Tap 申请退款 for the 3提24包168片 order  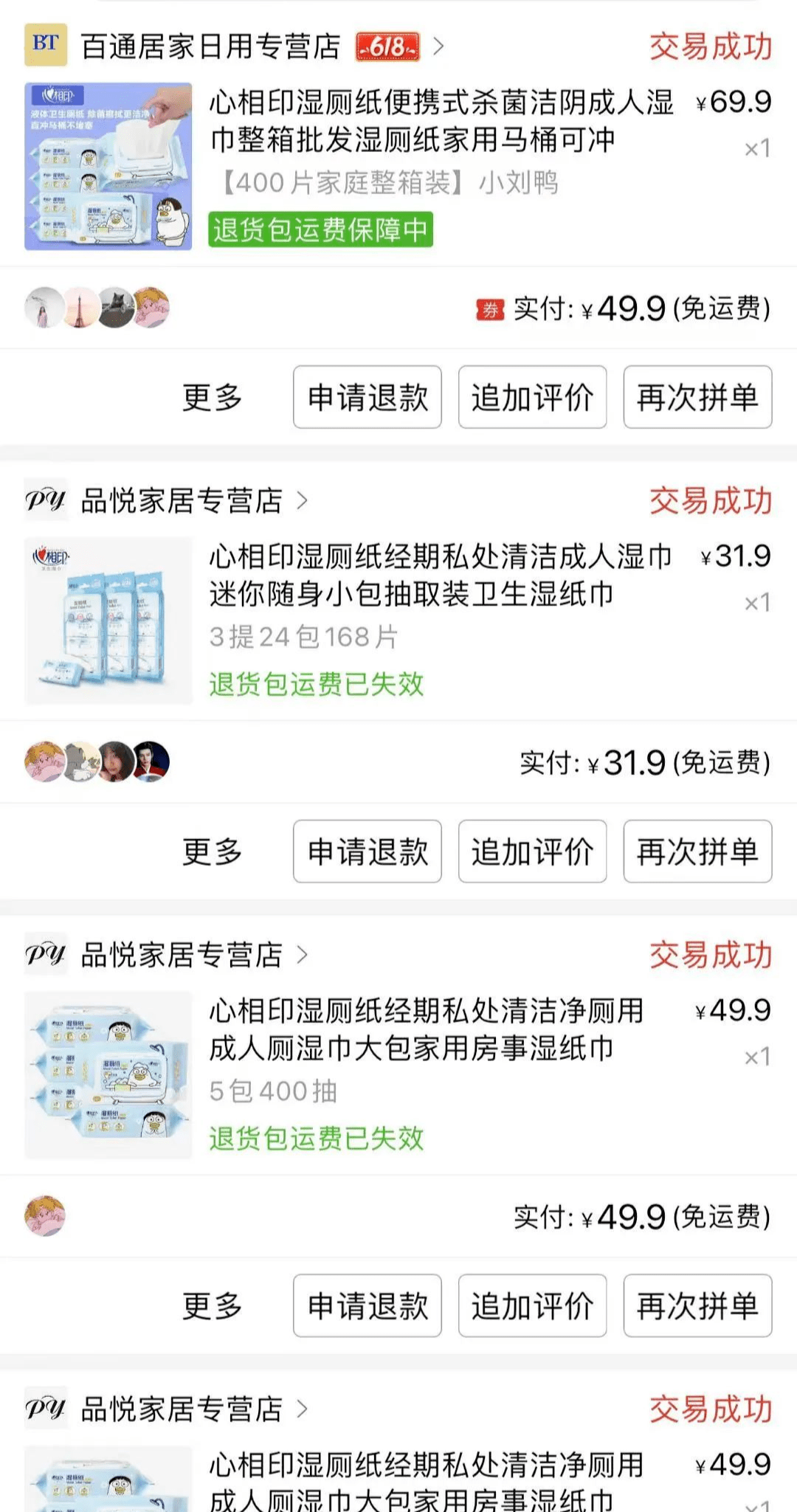368,852
